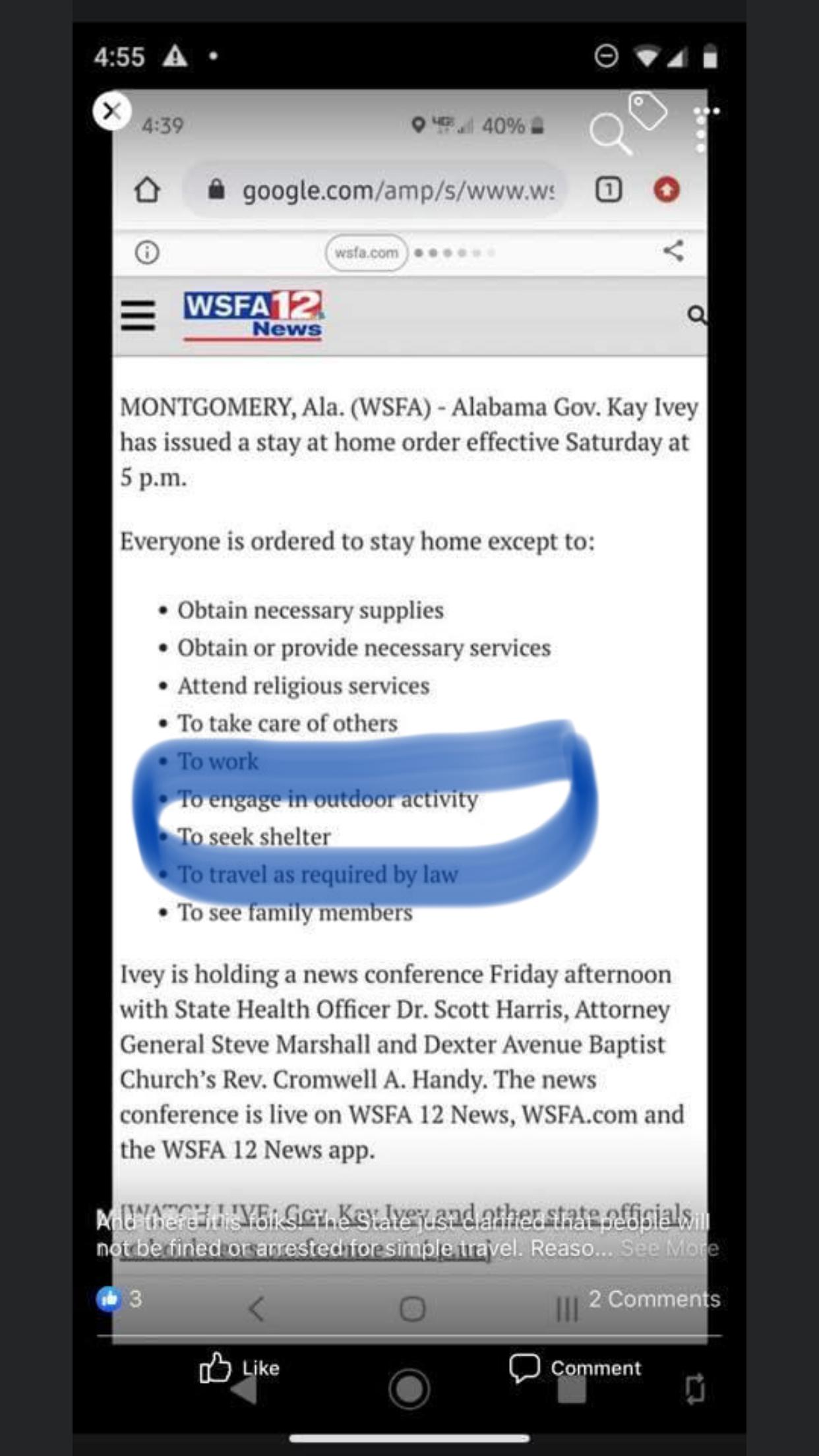
Task: Expand the caption with See More
Action: click(x=669, y=1248)
